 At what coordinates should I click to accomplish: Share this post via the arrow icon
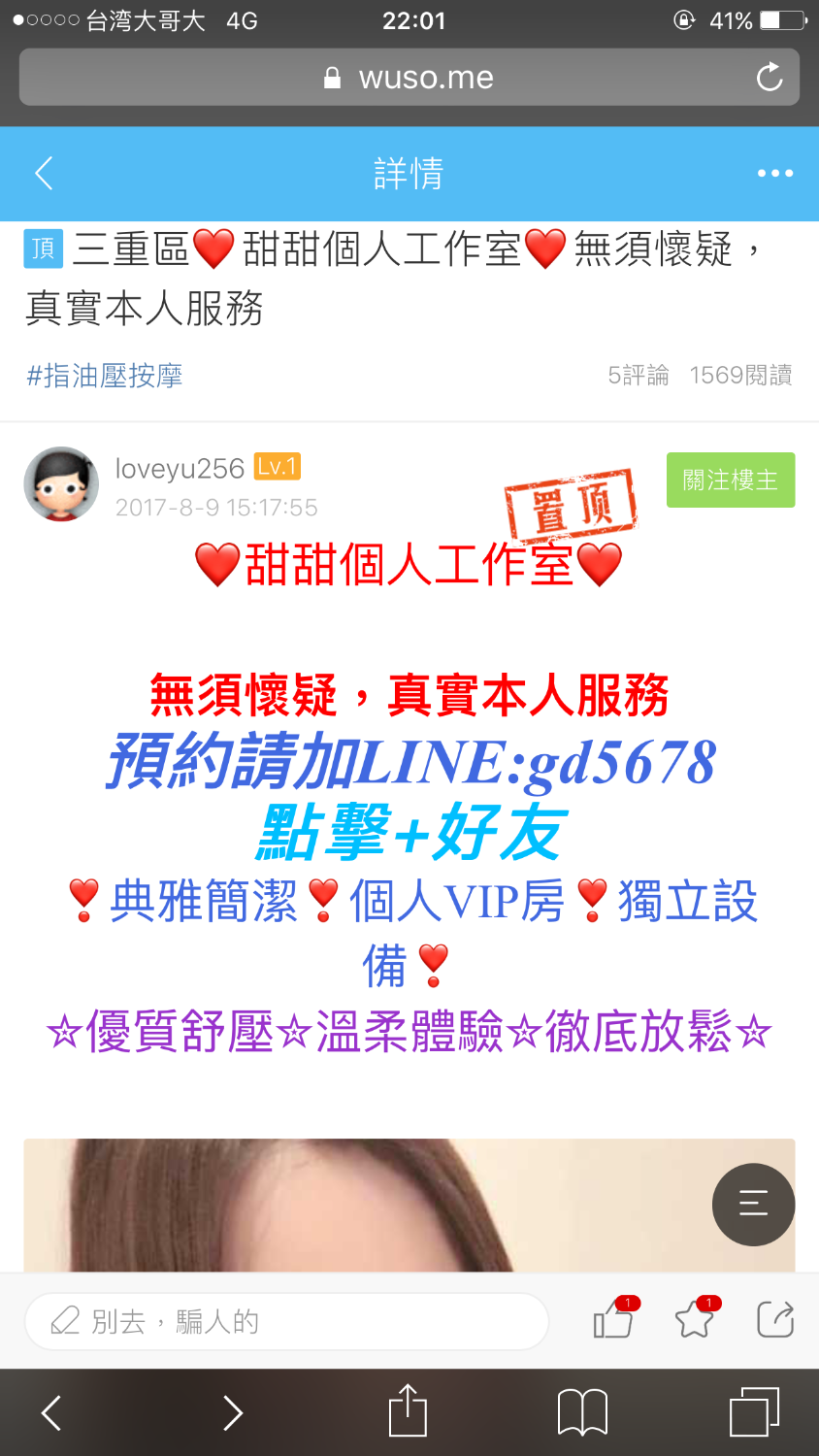(x=774, y=1320)
